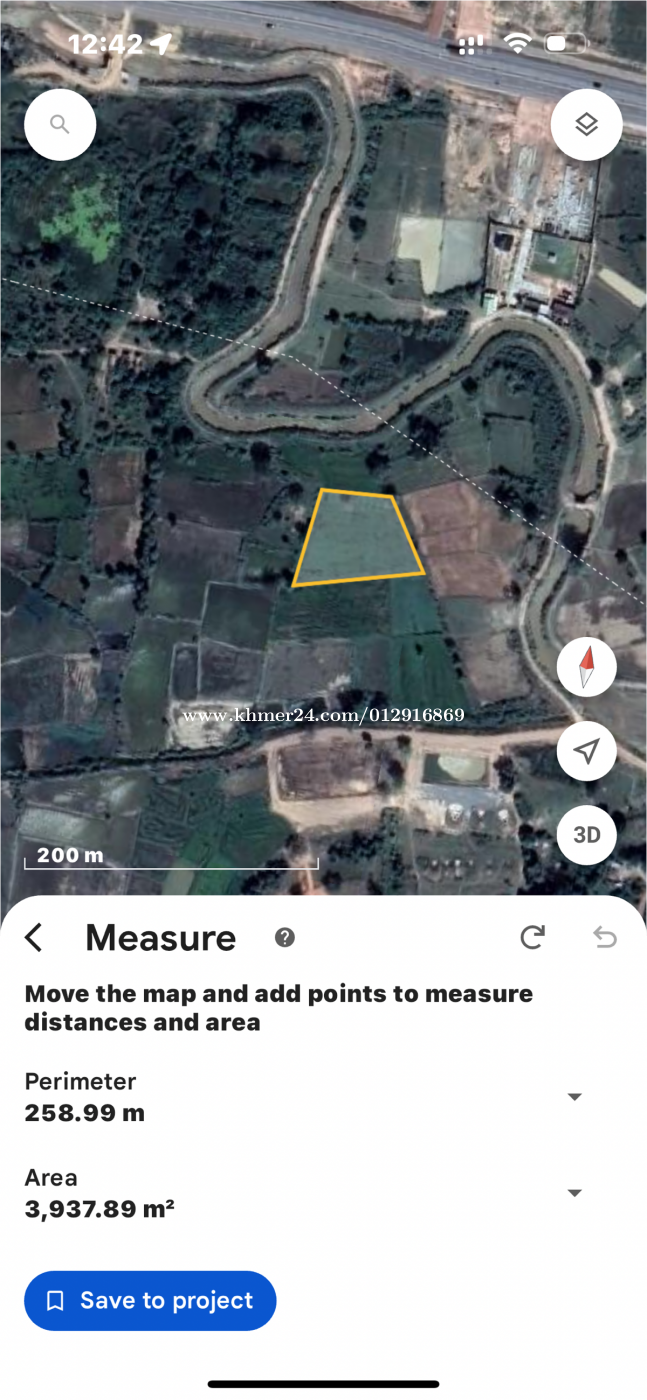Expand the Area units dropdown
This screenshot has height=1400, width=647.
click(x=574, y=1193)
